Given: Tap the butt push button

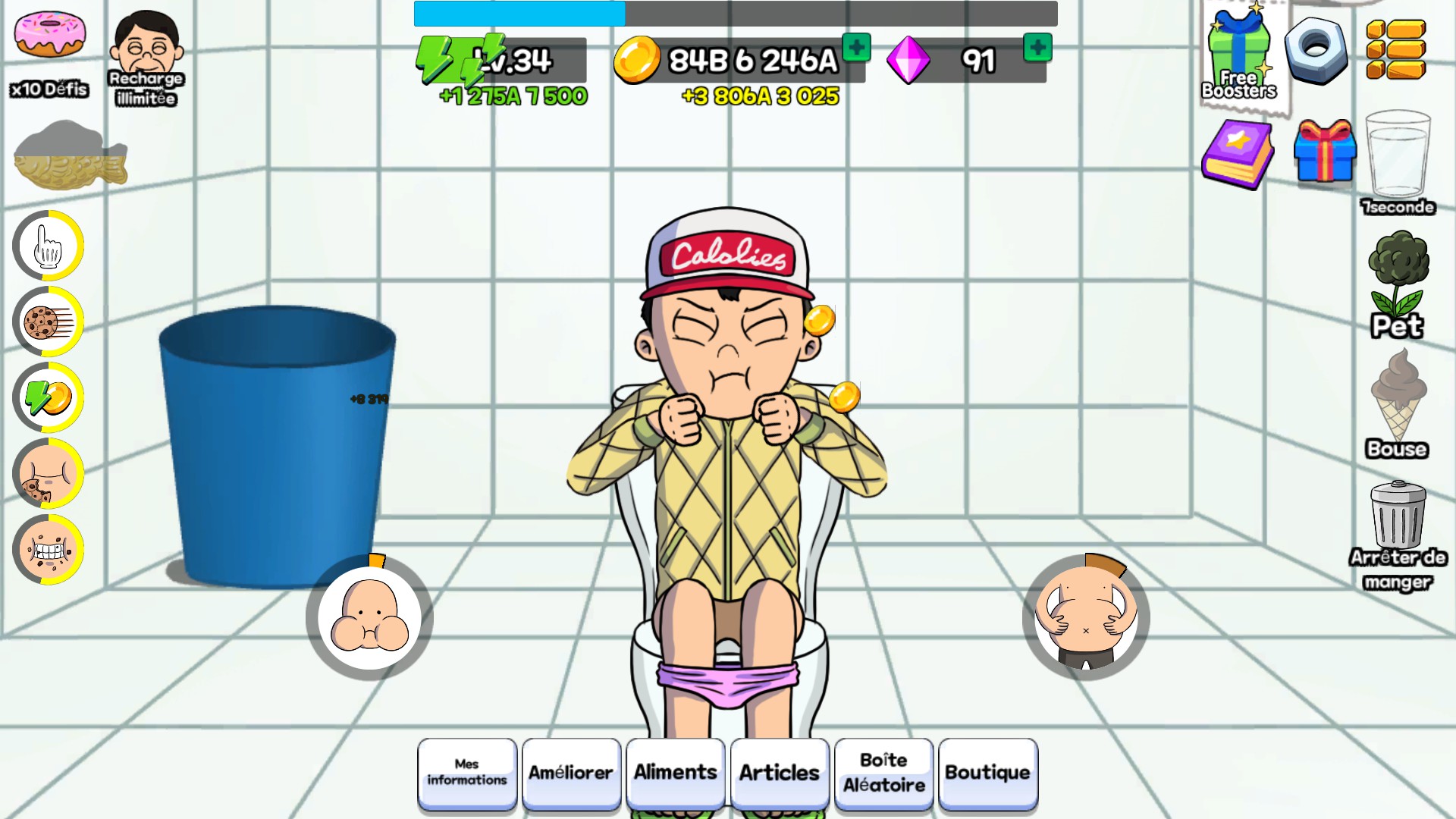Looking at the screenshot, I should (369, 617).
